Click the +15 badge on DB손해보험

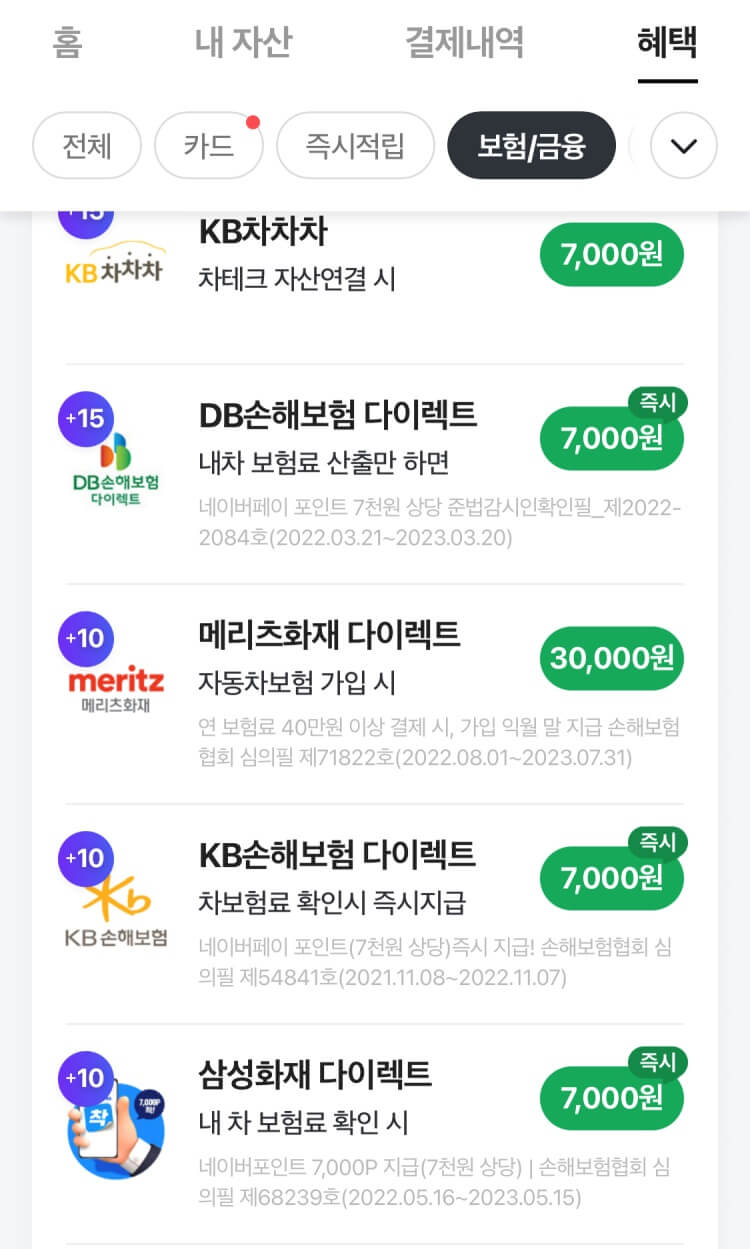(x=85, y=417)
